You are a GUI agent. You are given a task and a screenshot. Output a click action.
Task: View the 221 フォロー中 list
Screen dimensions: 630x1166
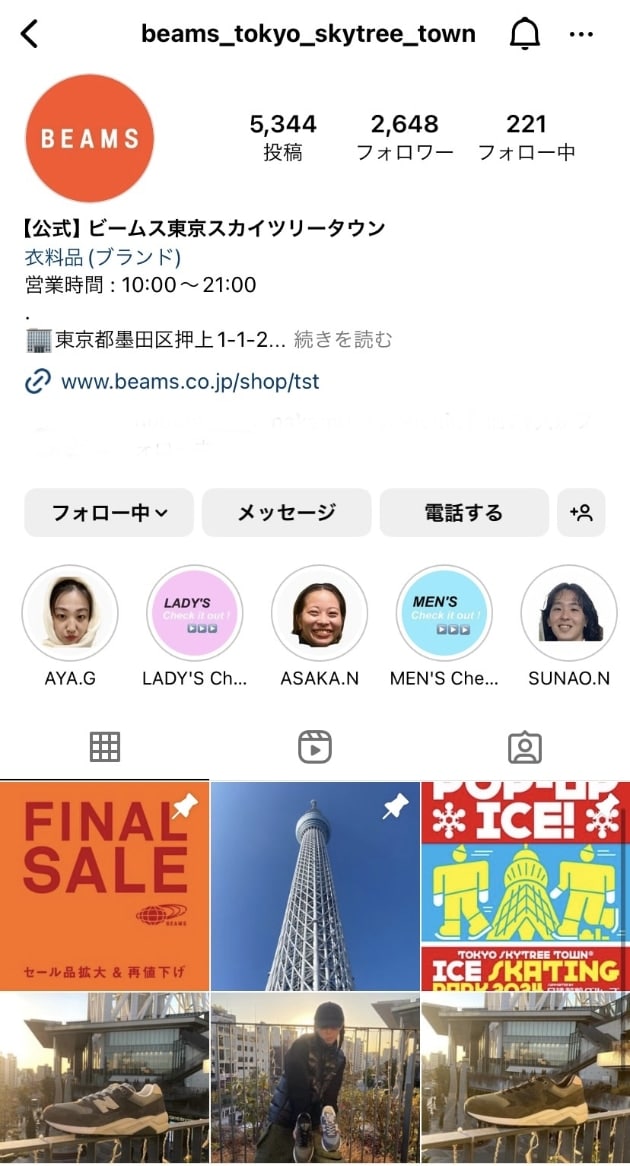tap(526, 136)
